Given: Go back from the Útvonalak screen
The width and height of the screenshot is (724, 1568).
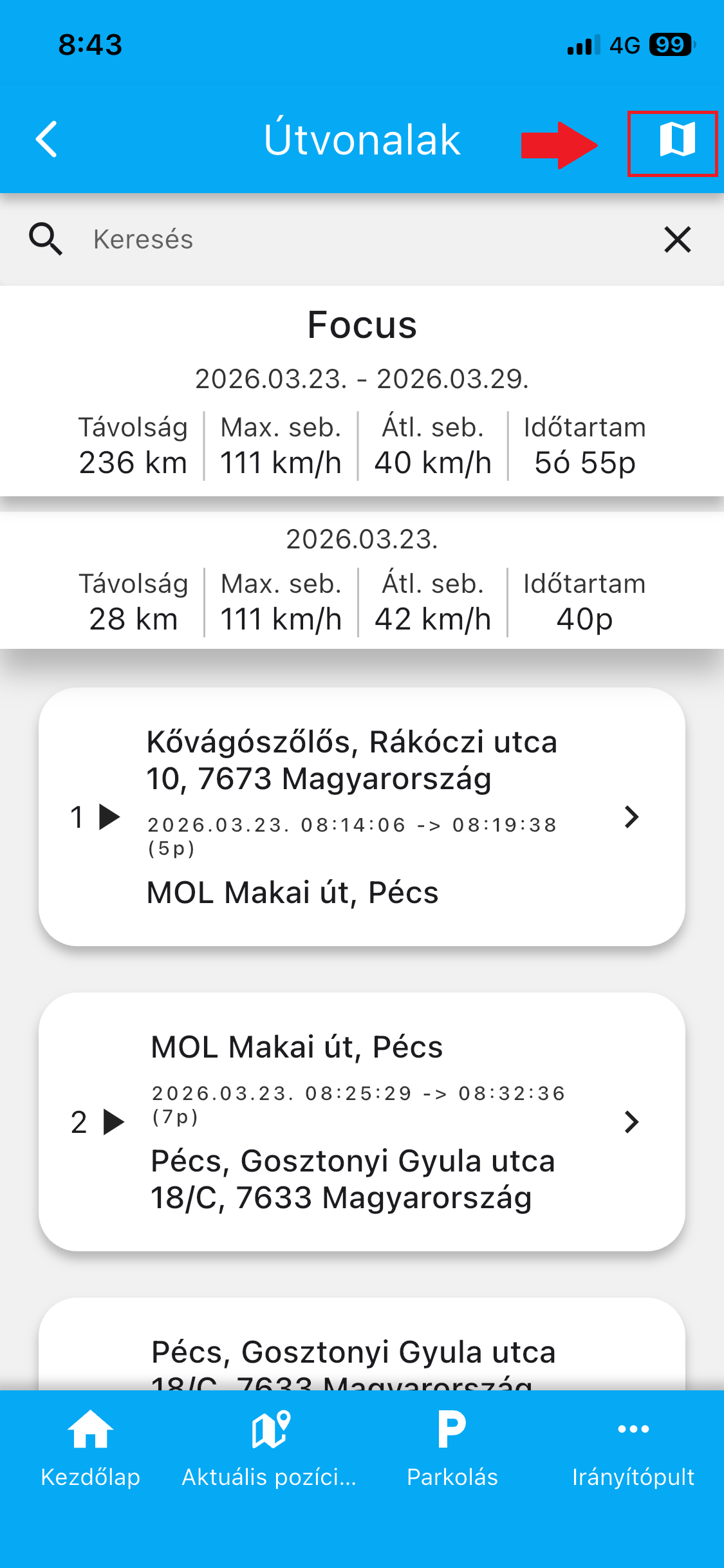Looking at the screenshot, I should coord(47,139).
